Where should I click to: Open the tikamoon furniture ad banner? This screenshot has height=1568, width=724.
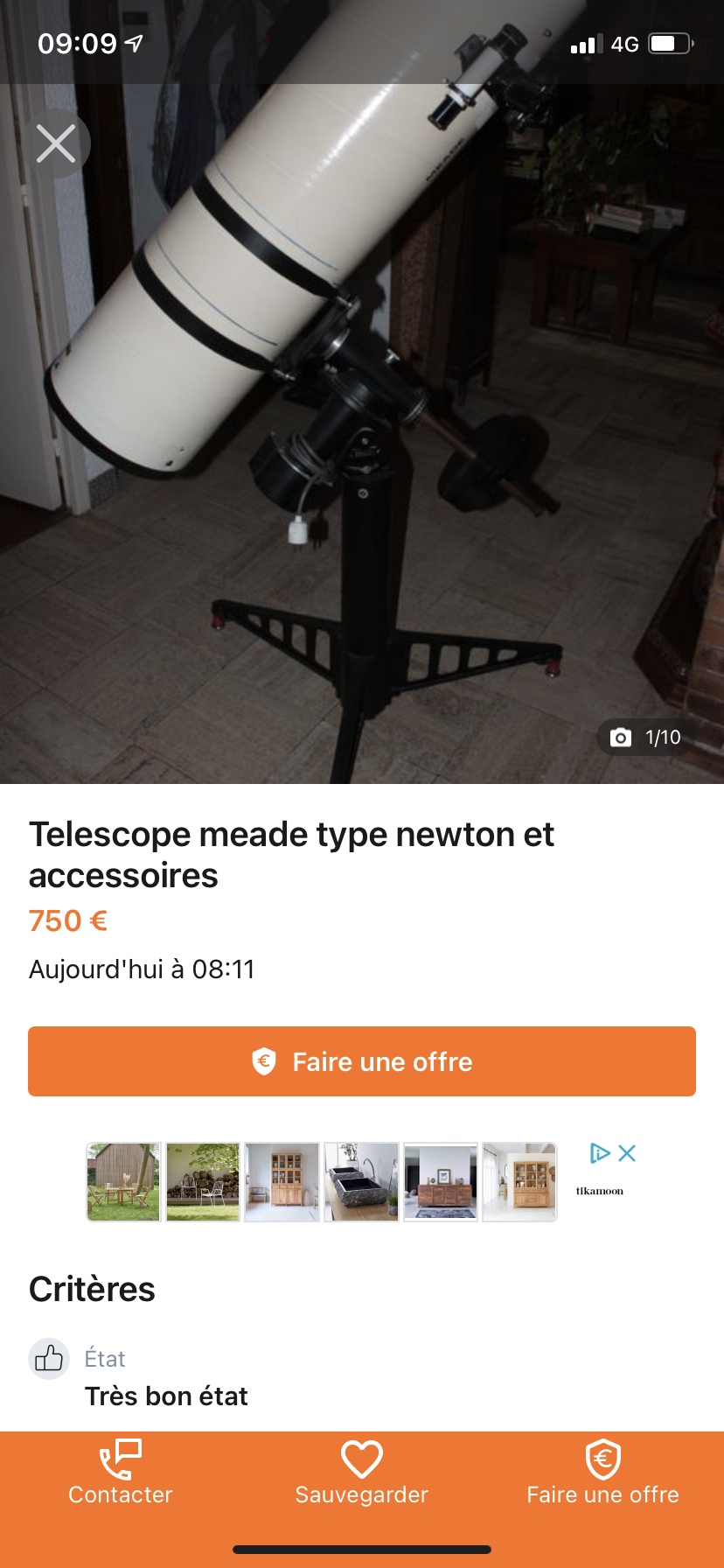click(x=322, y=1182)
